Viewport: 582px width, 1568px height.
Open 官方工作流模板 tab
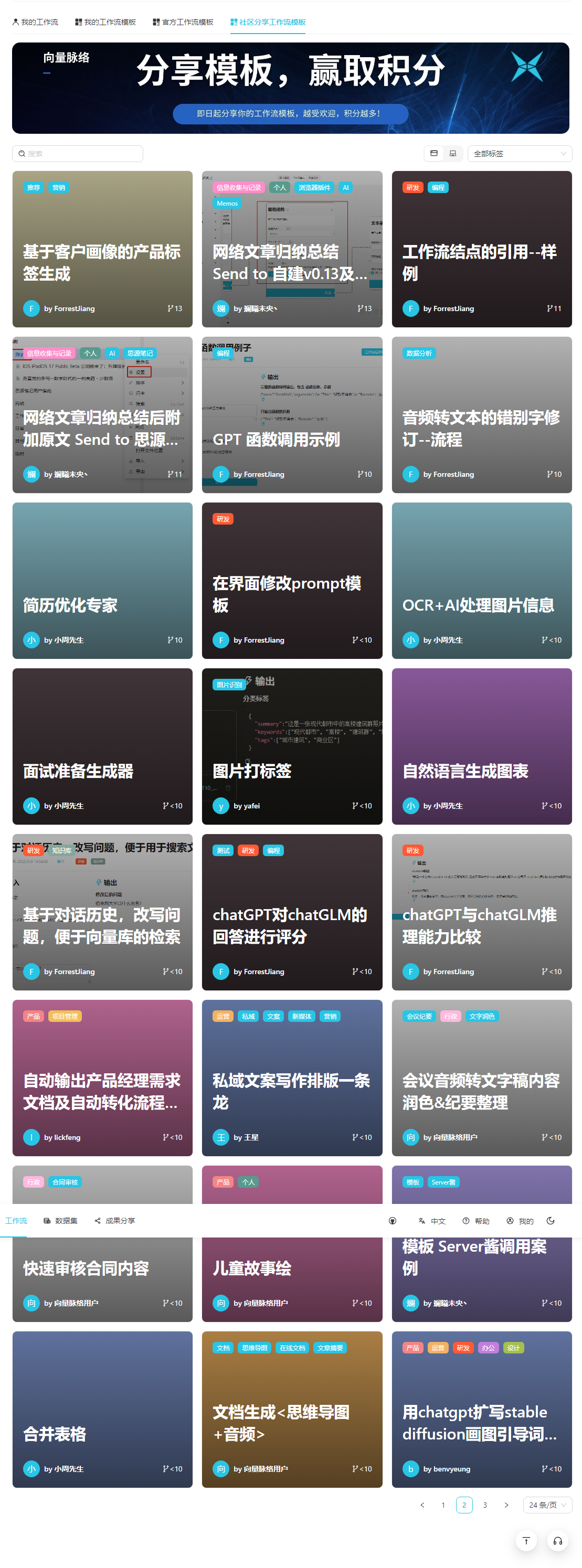(183, 22)
